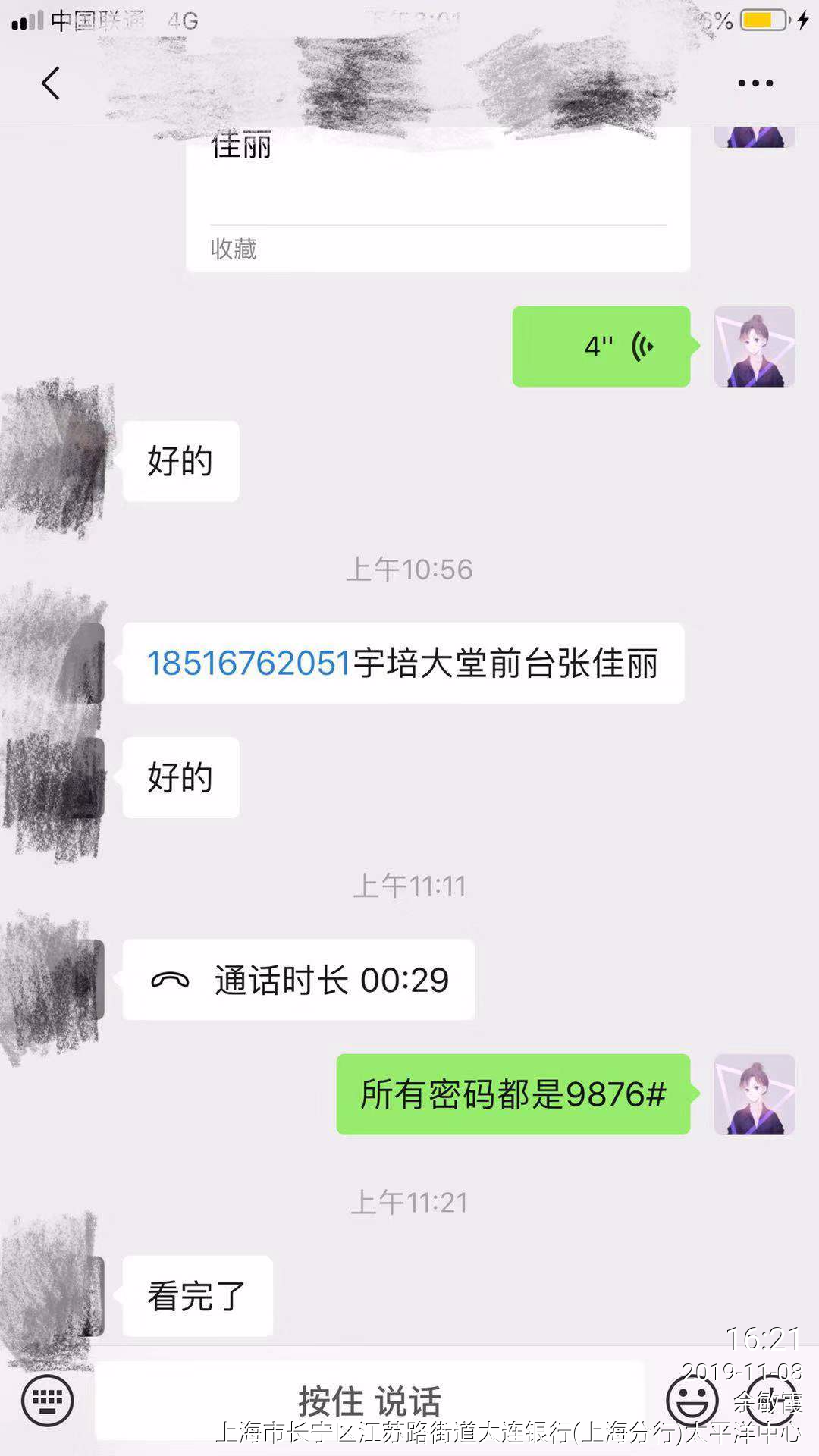Image resolution: width=819 pixels, height=1456 pixels.
Task: Tap the hold-to-talk button
Action: point(369,1400)
